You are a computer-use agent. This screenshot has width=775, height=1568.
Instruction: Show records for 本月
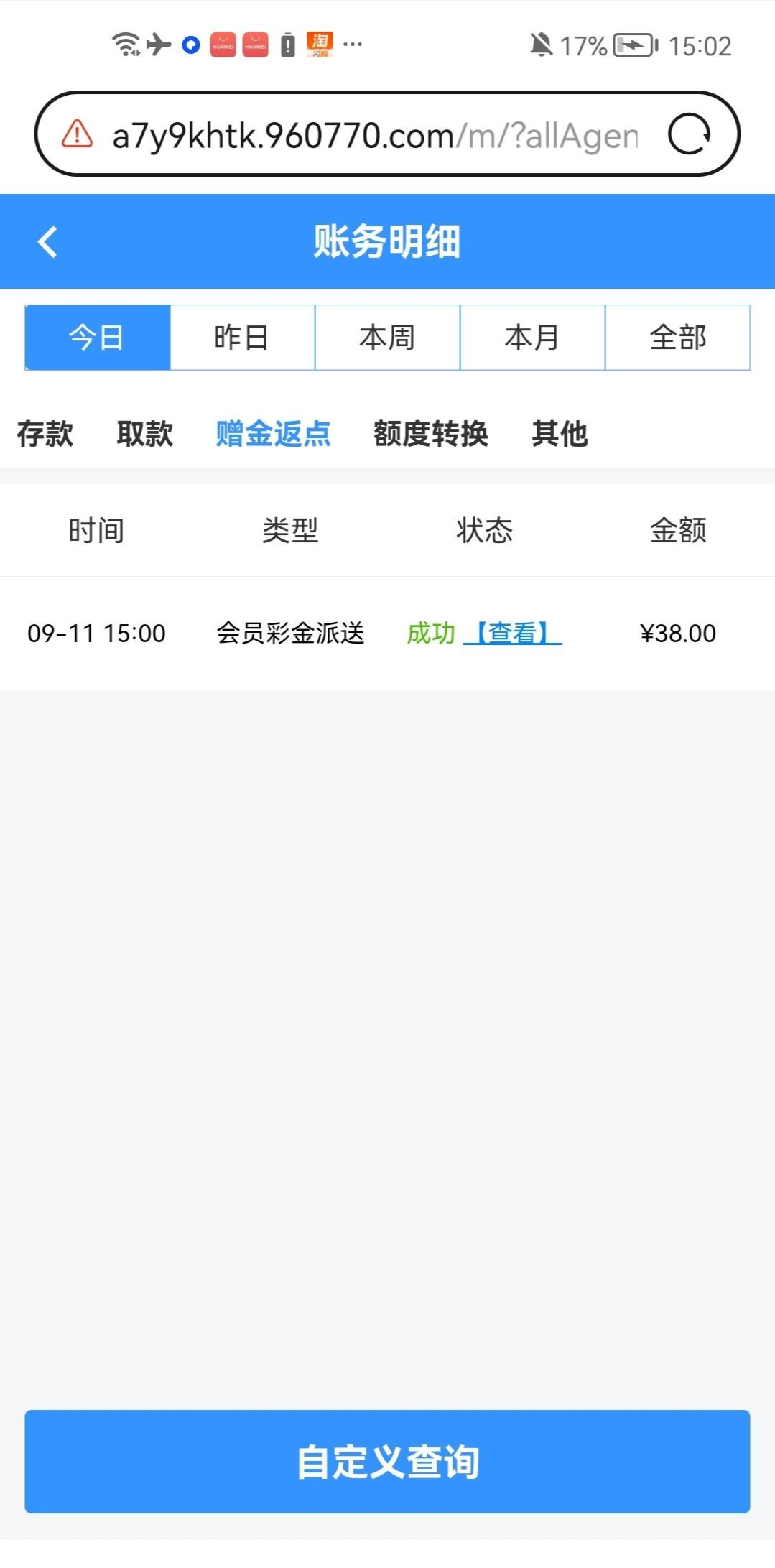pos(532,338)
